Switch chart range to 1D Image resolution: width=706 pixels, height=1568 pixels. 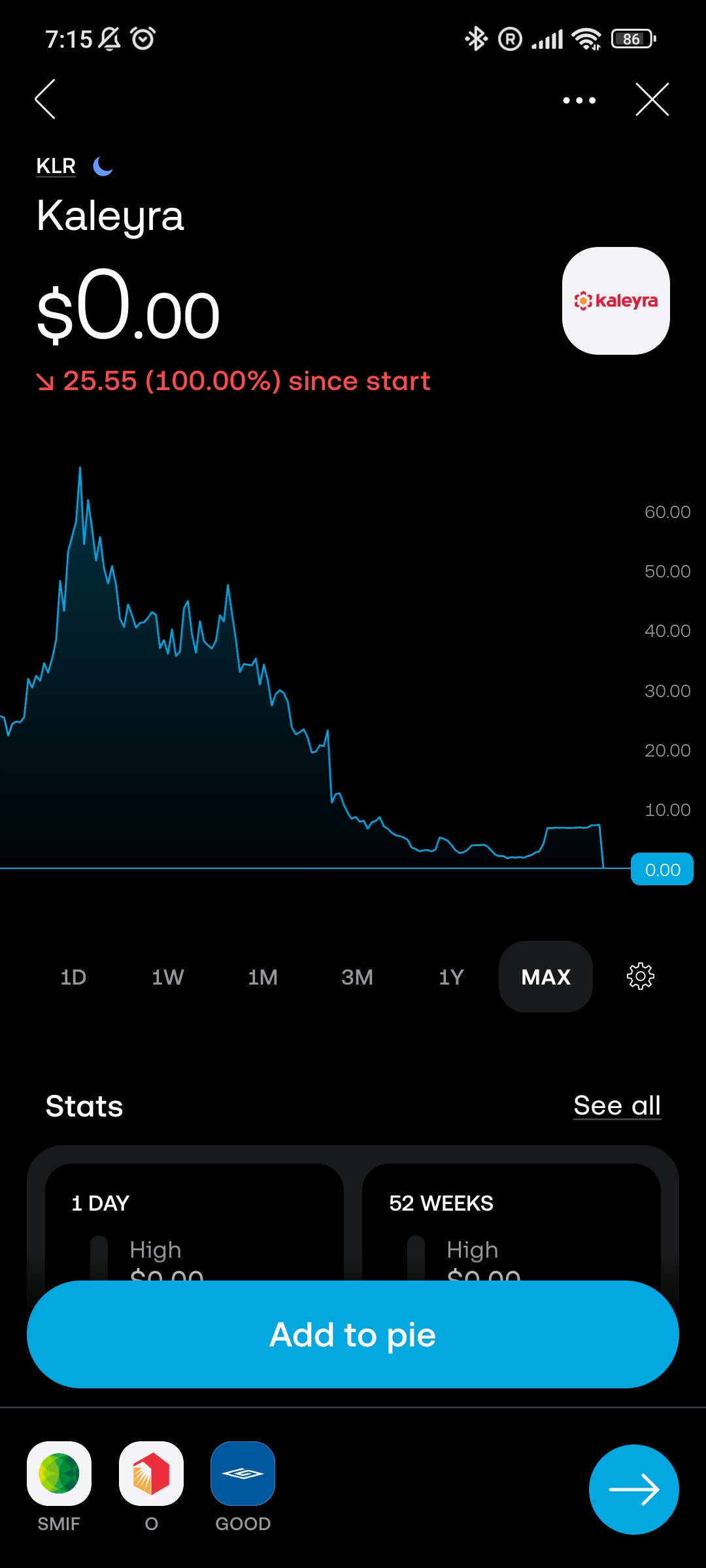click(x=73, y=977)
